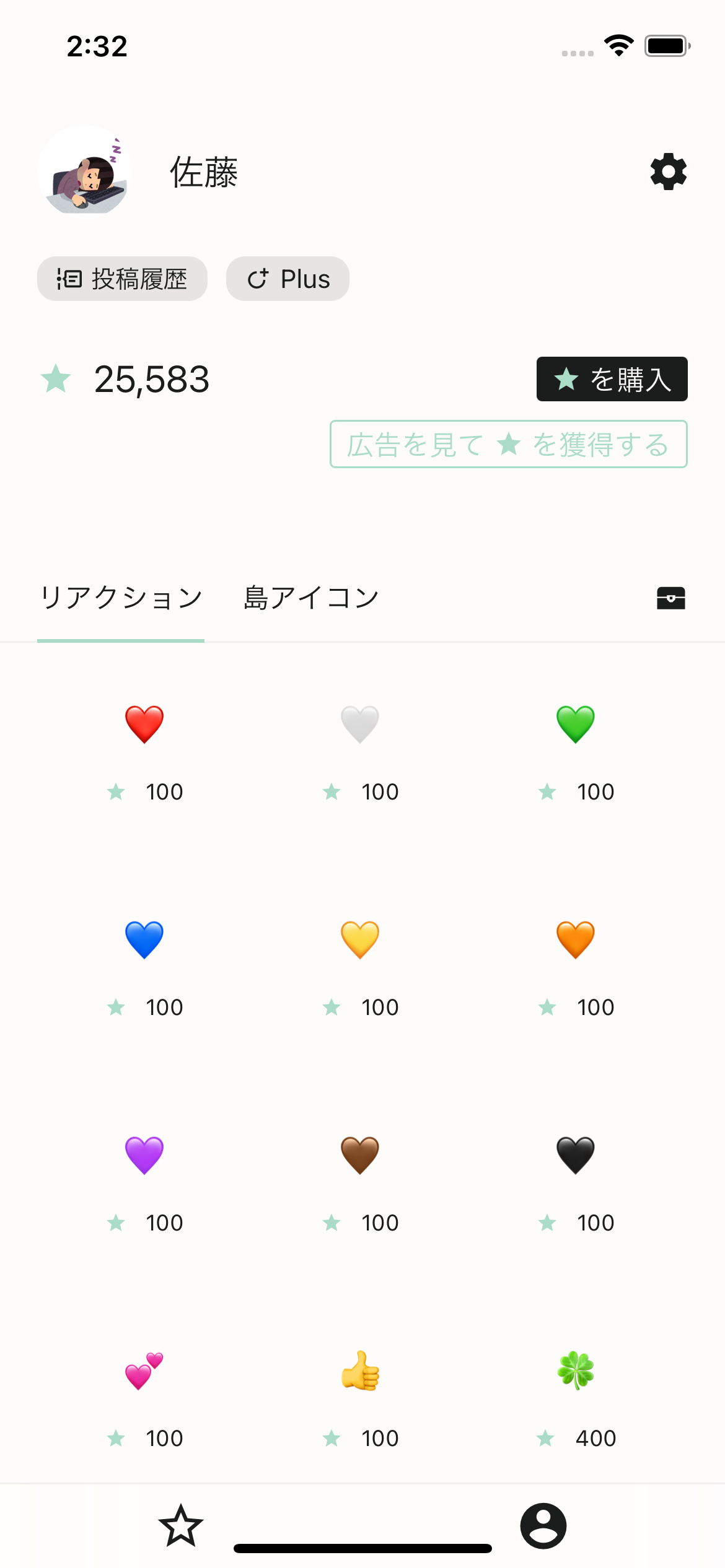The height and width of the screenshot is (1568, 725).
Task: Select the yellow heart reaction
Action: tap(360, 939)
